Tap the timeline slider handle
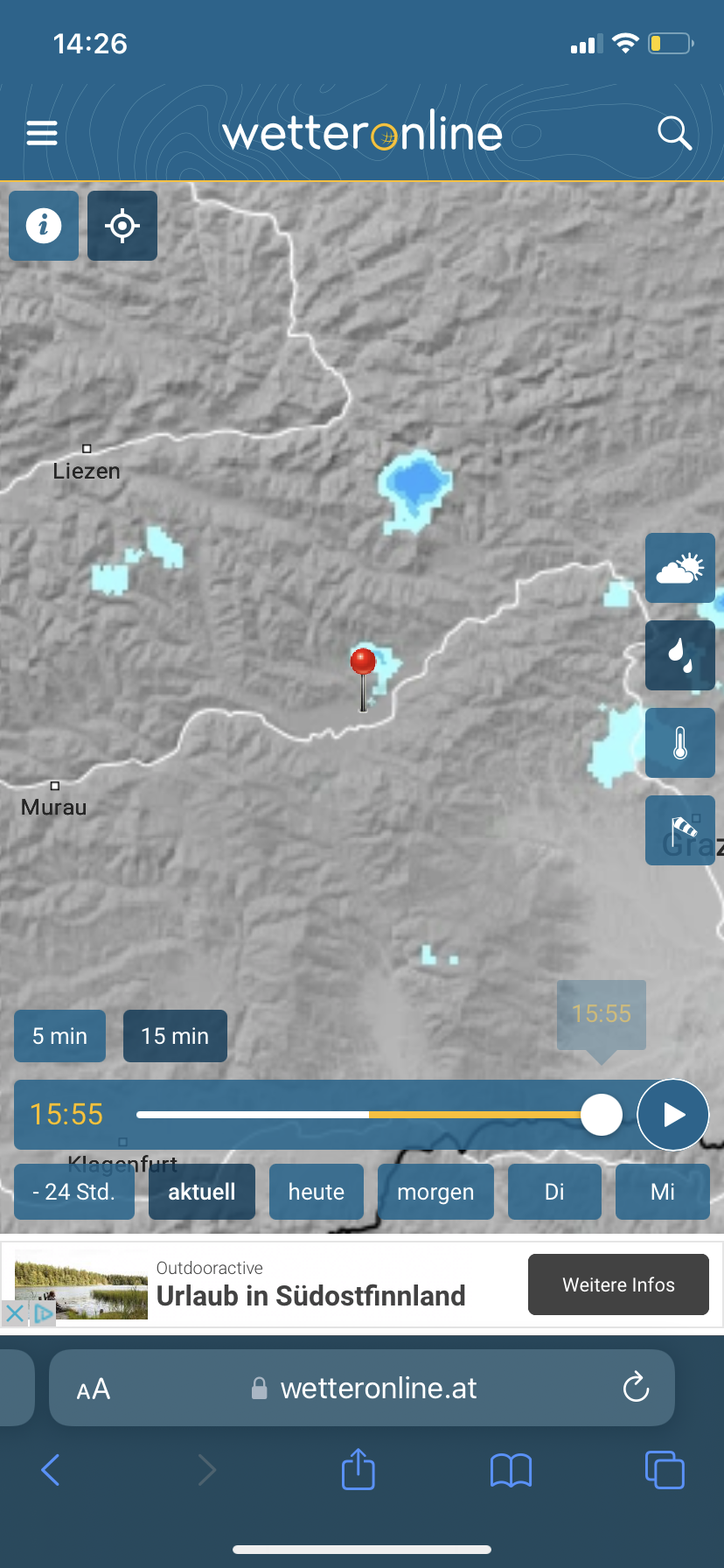 pyautogui.click(x=602, y=1115)
